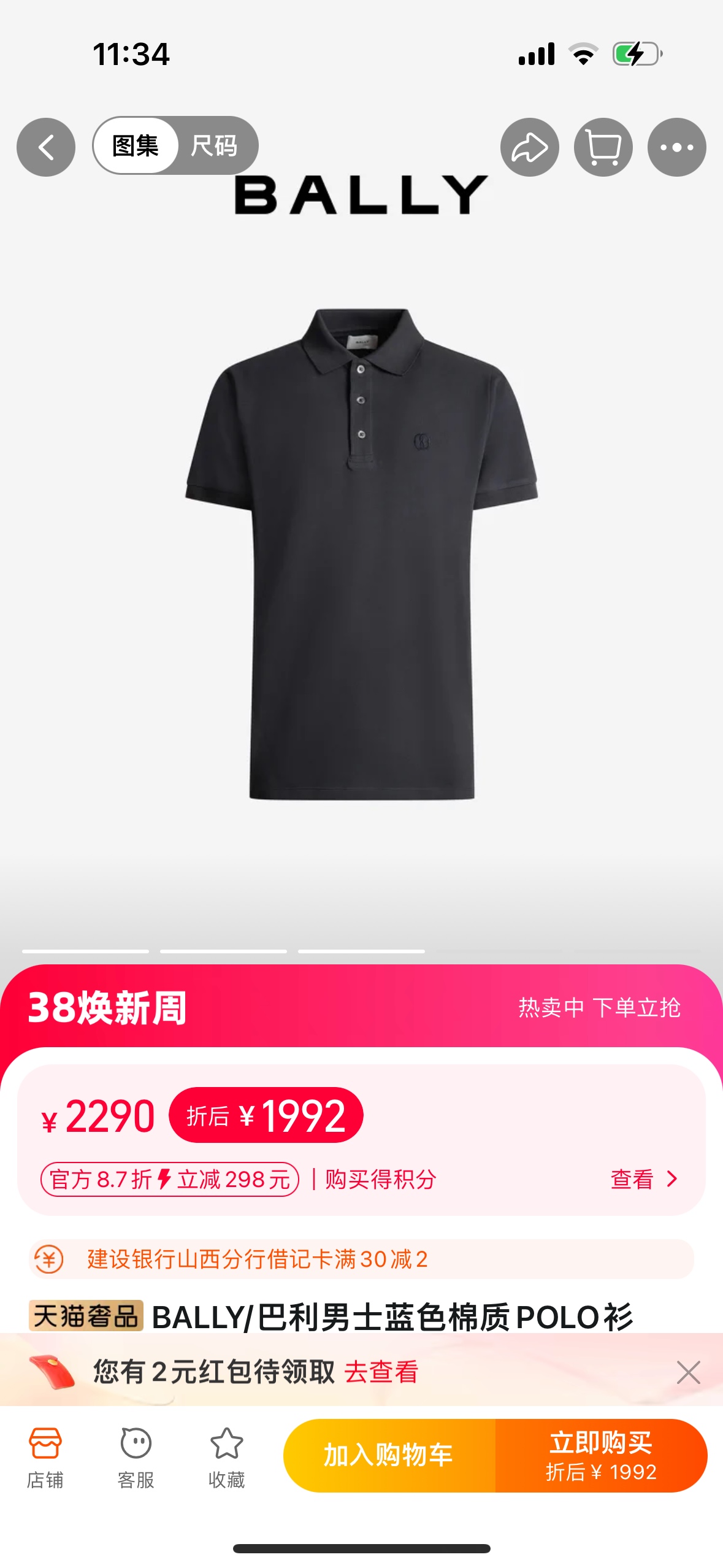Open the black polo shirt image
Screen dimensions: 723x1568
click(361, 552)
